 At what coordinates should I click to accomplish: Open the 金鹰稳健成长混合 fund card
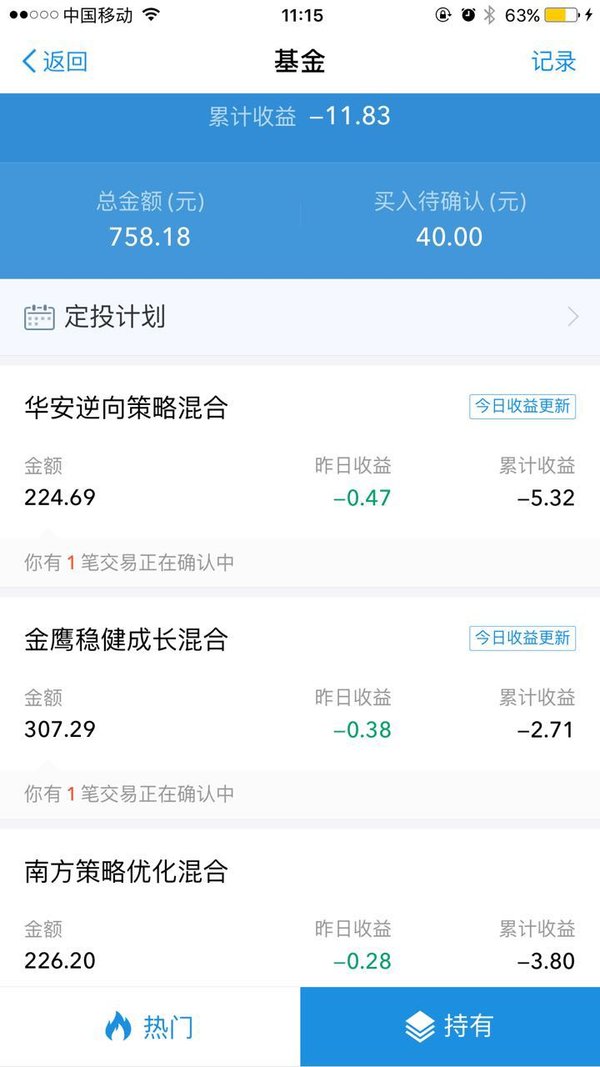pos(300,683)
